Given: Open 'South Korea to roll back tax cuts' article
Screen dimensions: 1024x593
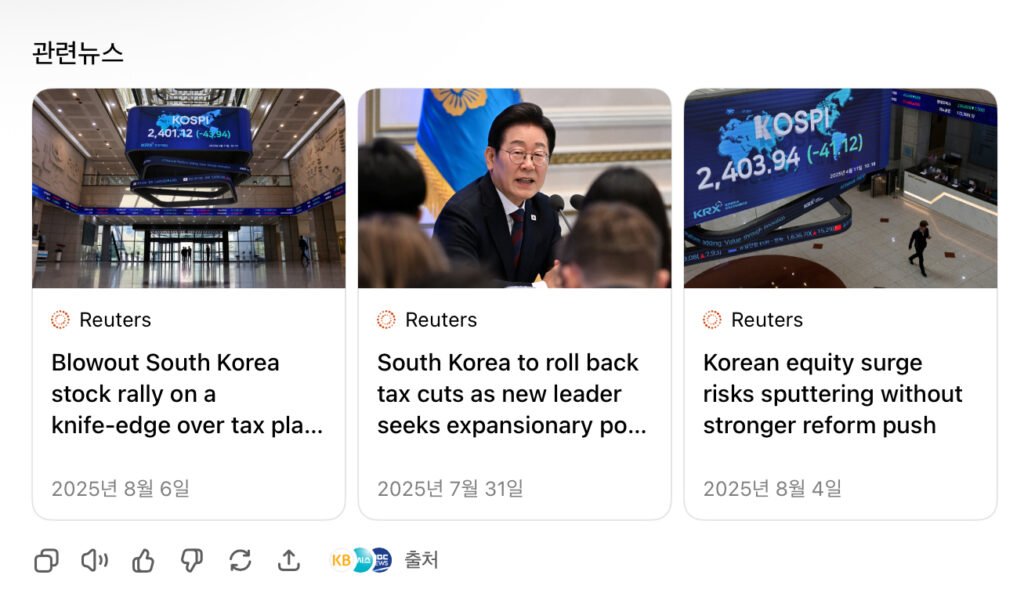Looking at the screenshot, I should [514, 394].
